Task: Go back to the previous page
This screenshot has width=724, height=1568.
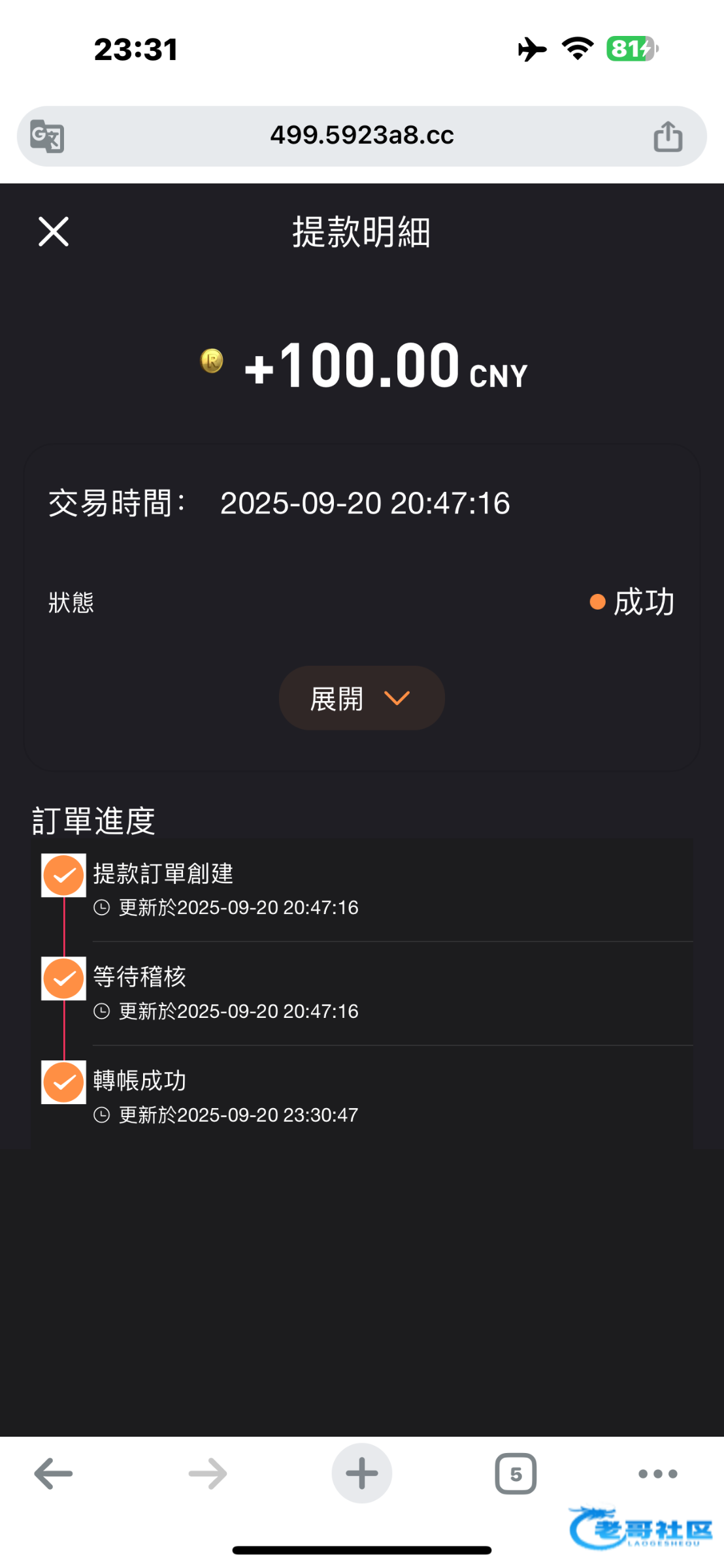Action: point(54,1474)
